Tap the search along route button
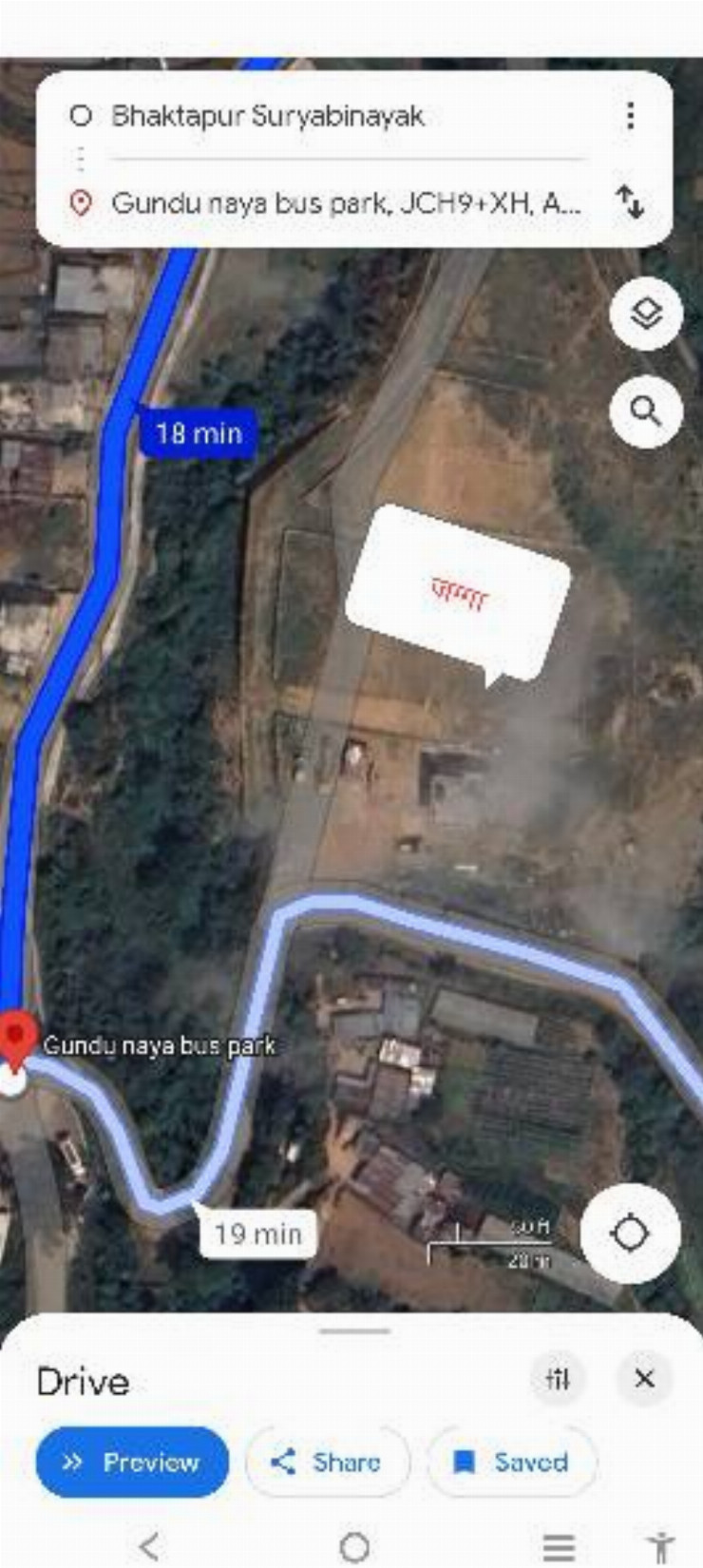This screenshot has width=703, height=1568. [x=646, y=411]
